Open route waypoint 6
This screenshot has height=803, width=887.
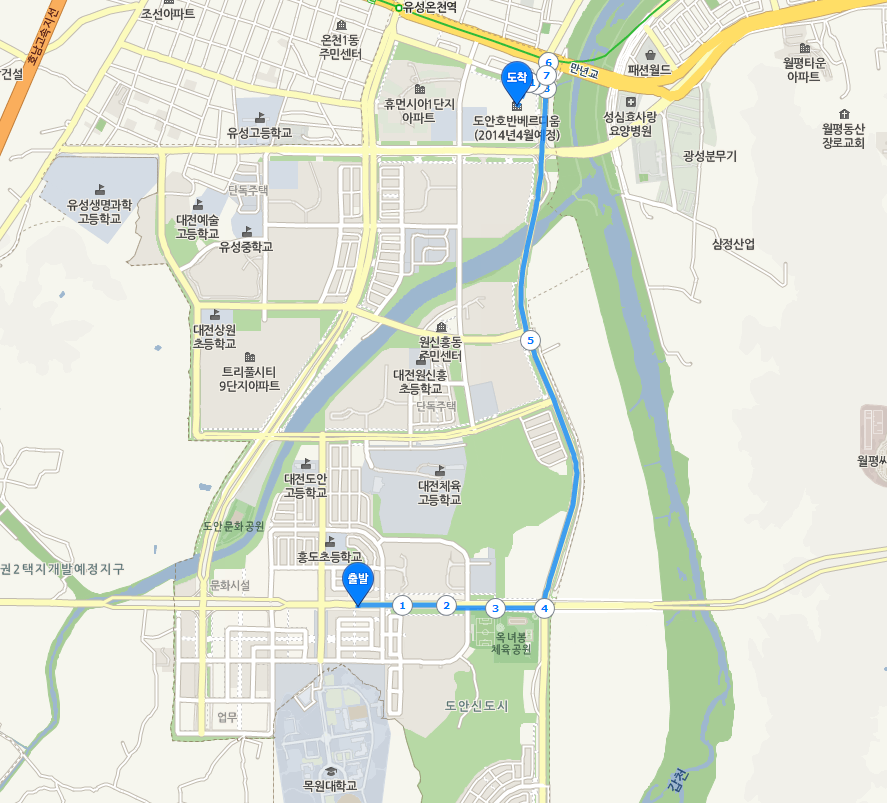pos(548,61)
